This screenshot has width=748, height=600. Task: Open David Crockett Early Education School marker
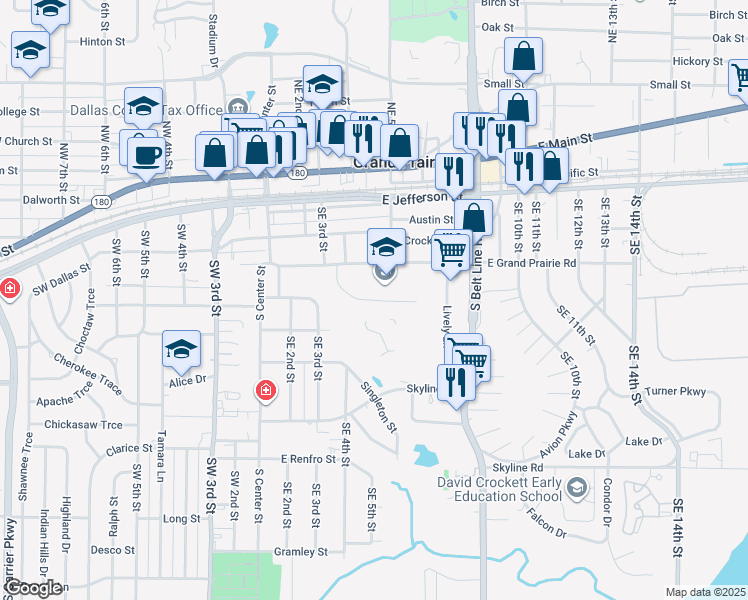tap(577, 488)
